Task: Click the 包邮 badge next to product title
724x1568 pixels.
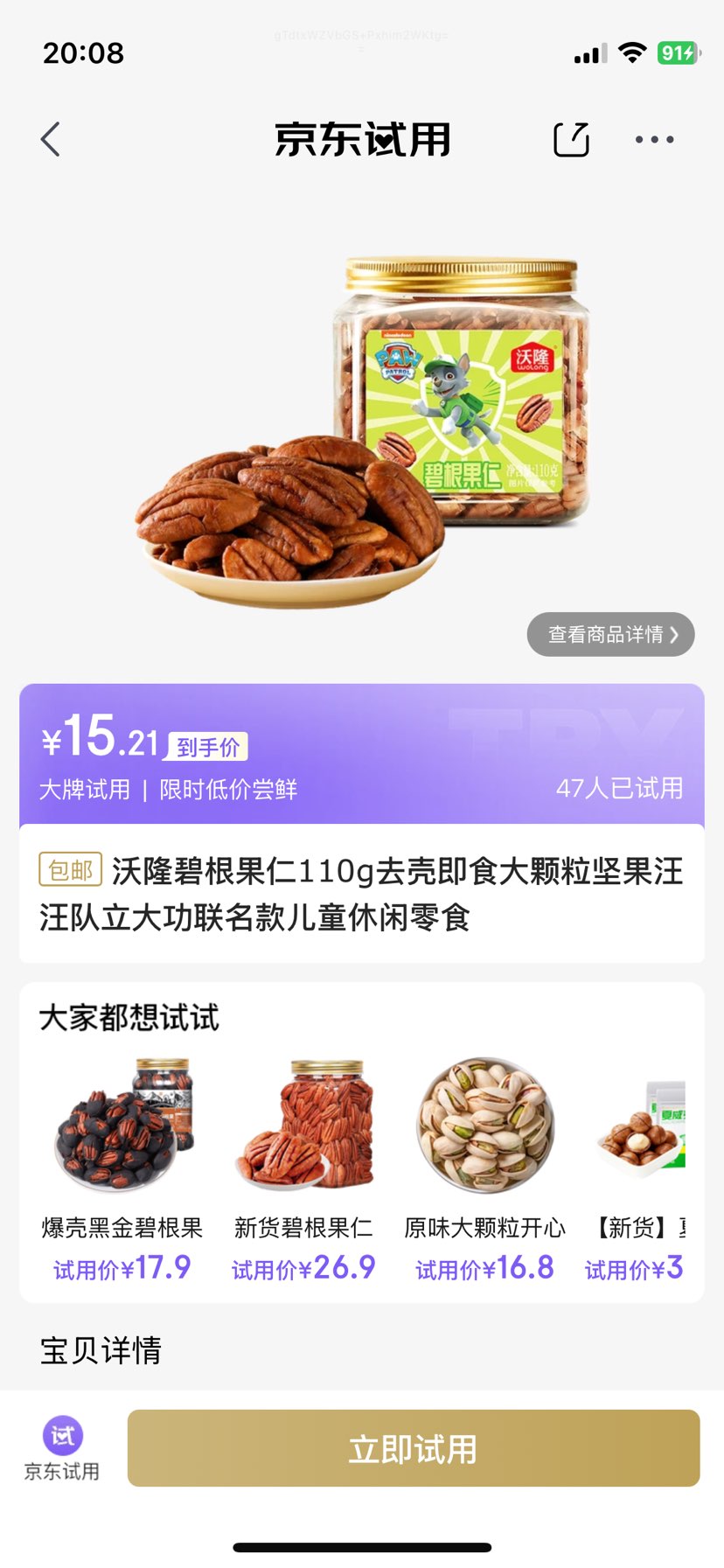Action: coord(71,871)
